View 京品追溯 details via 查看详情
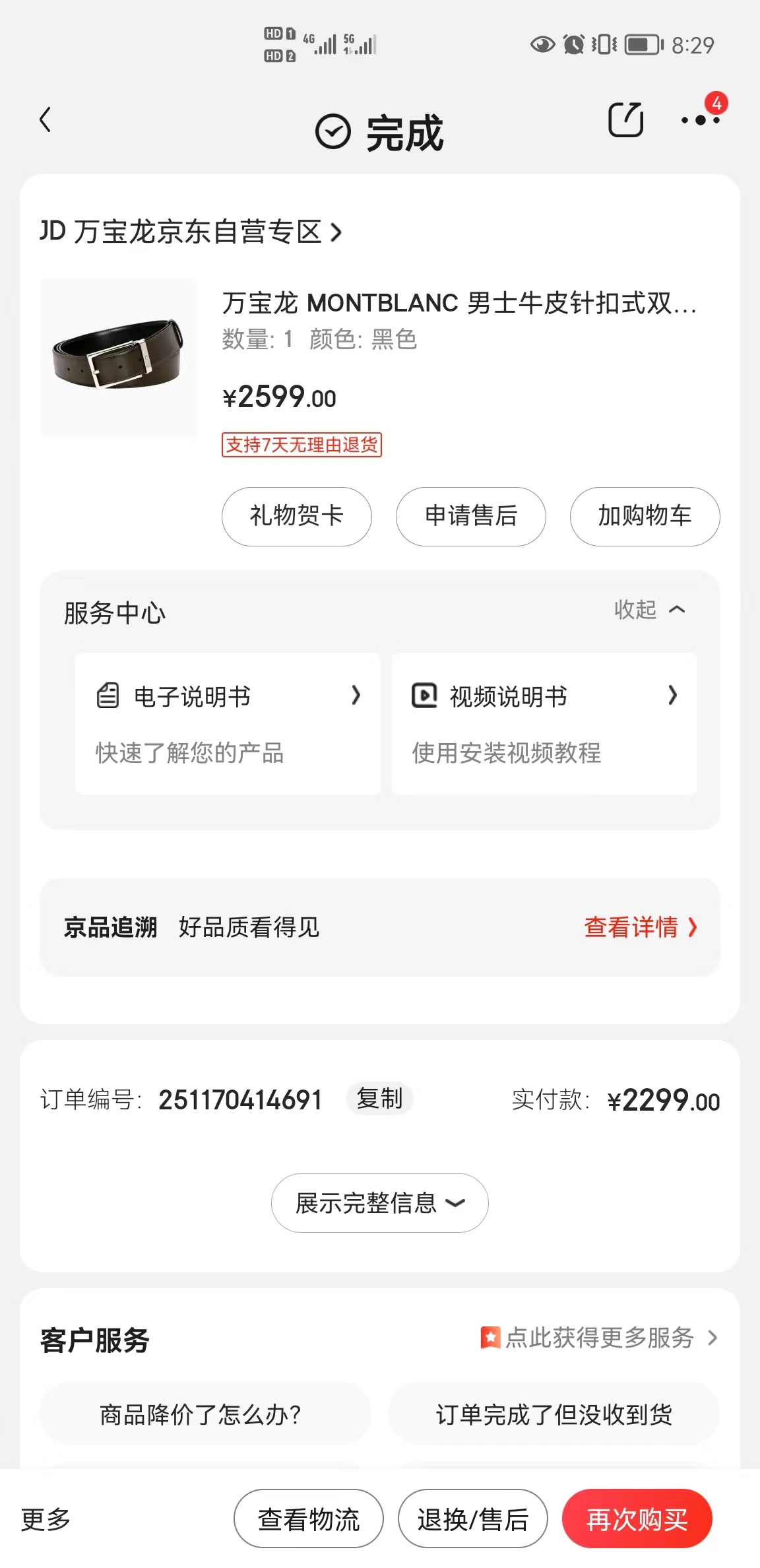This screenshot has height=1568, width=760. (x=641, y=927)
